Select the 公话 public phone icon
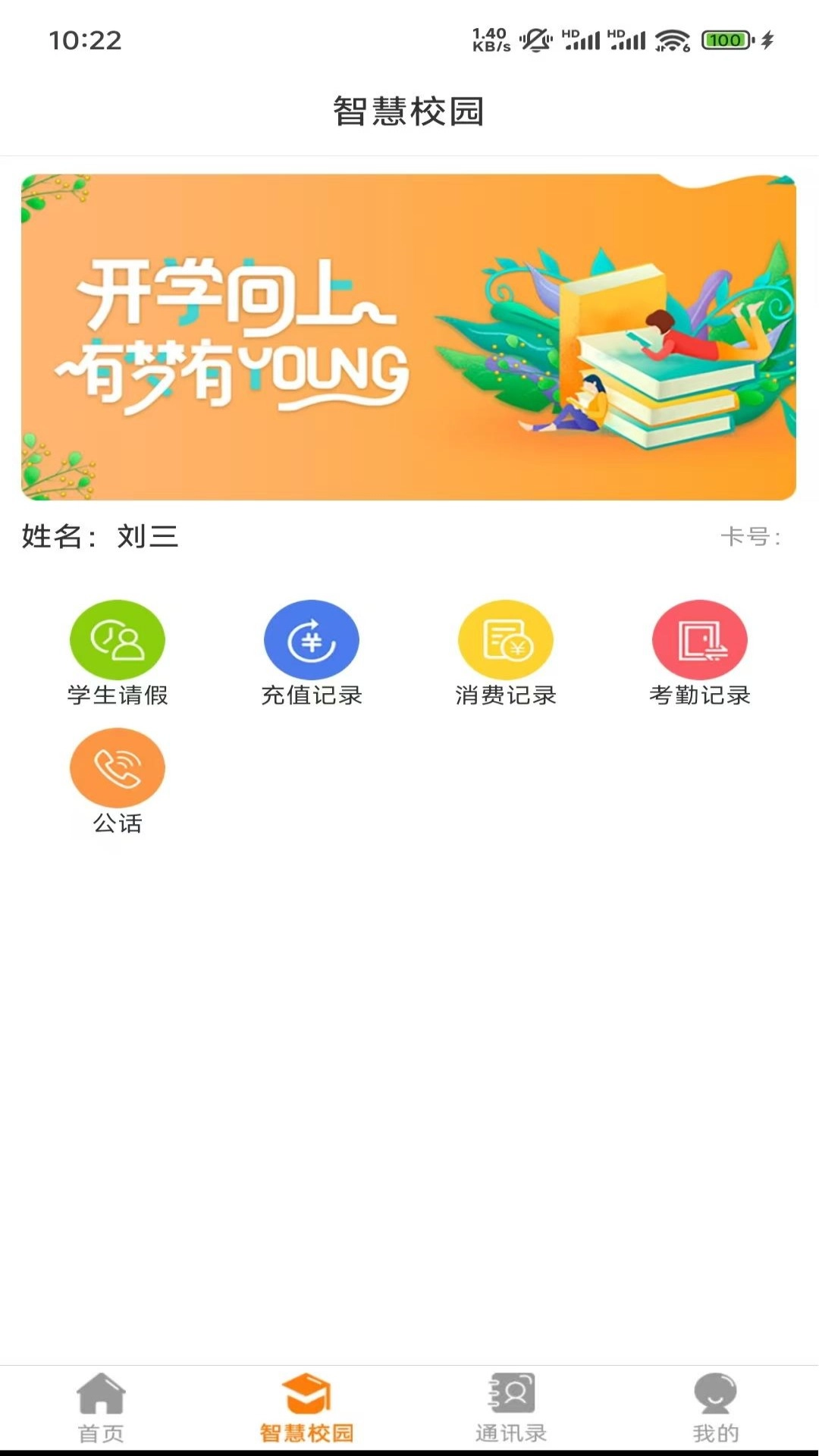Screen dimensions: 819x1456 [117, 767]
